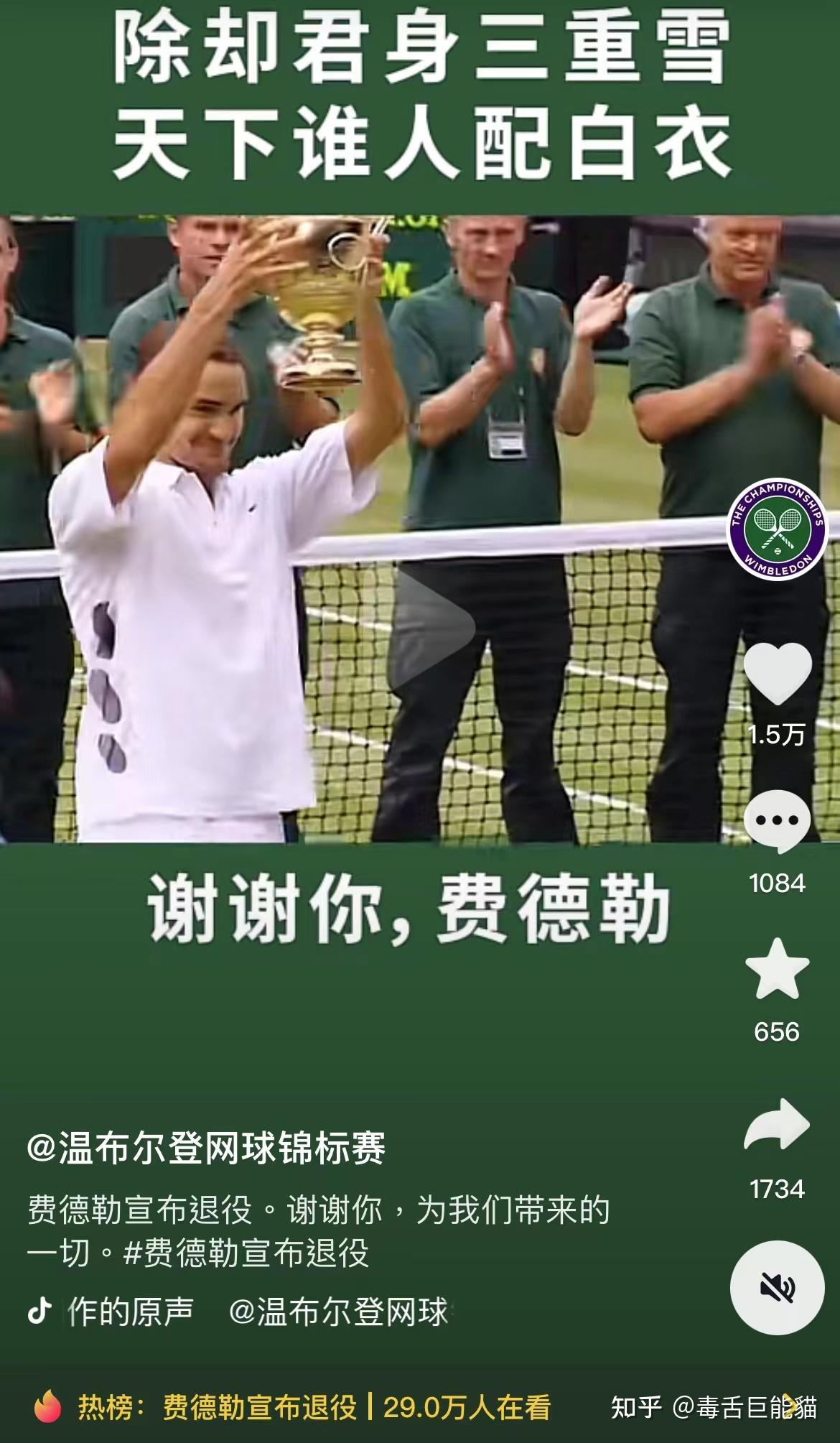Open the original sound track page
840x1443 pixels.
[237, 1312]
